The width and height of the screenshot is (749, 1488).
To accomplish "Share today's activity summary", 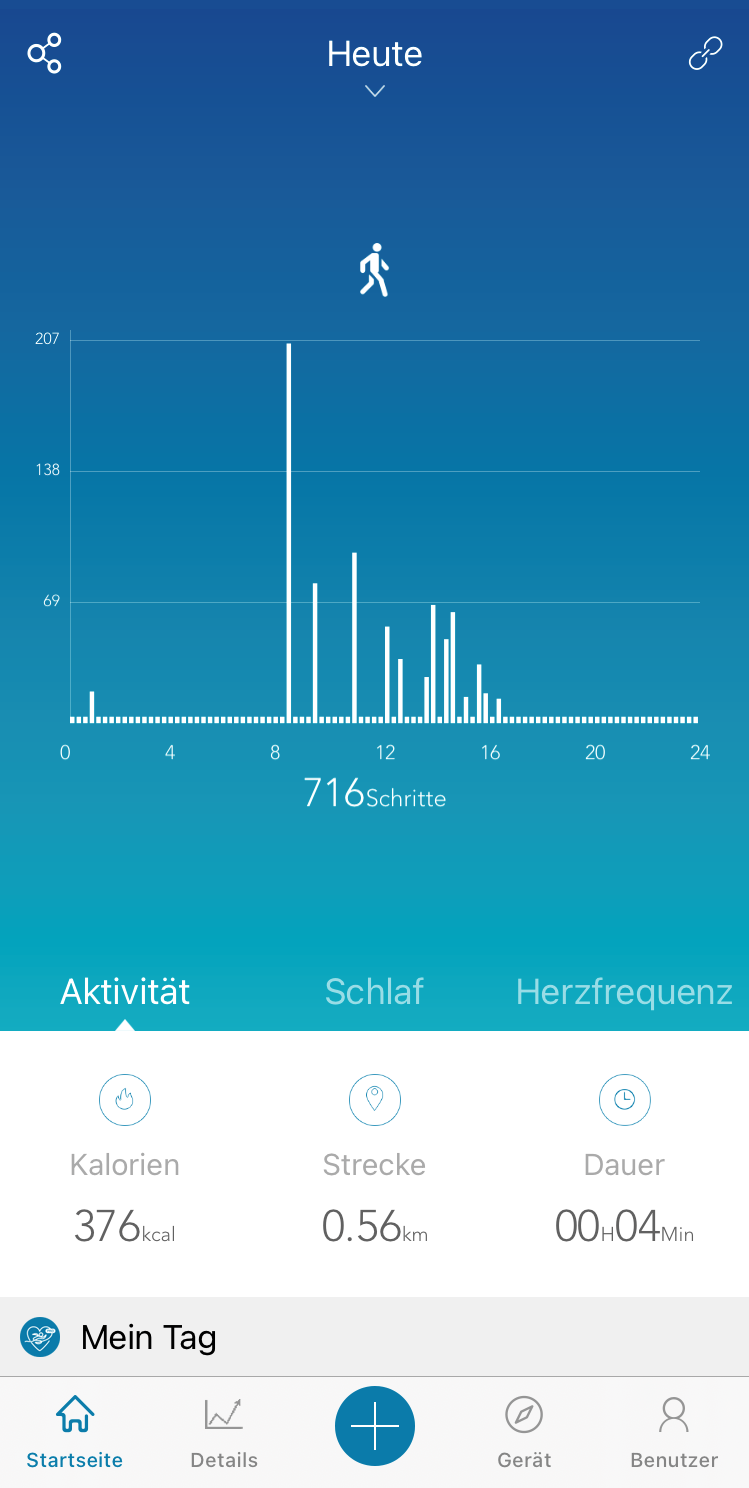I will pos(44,54).
